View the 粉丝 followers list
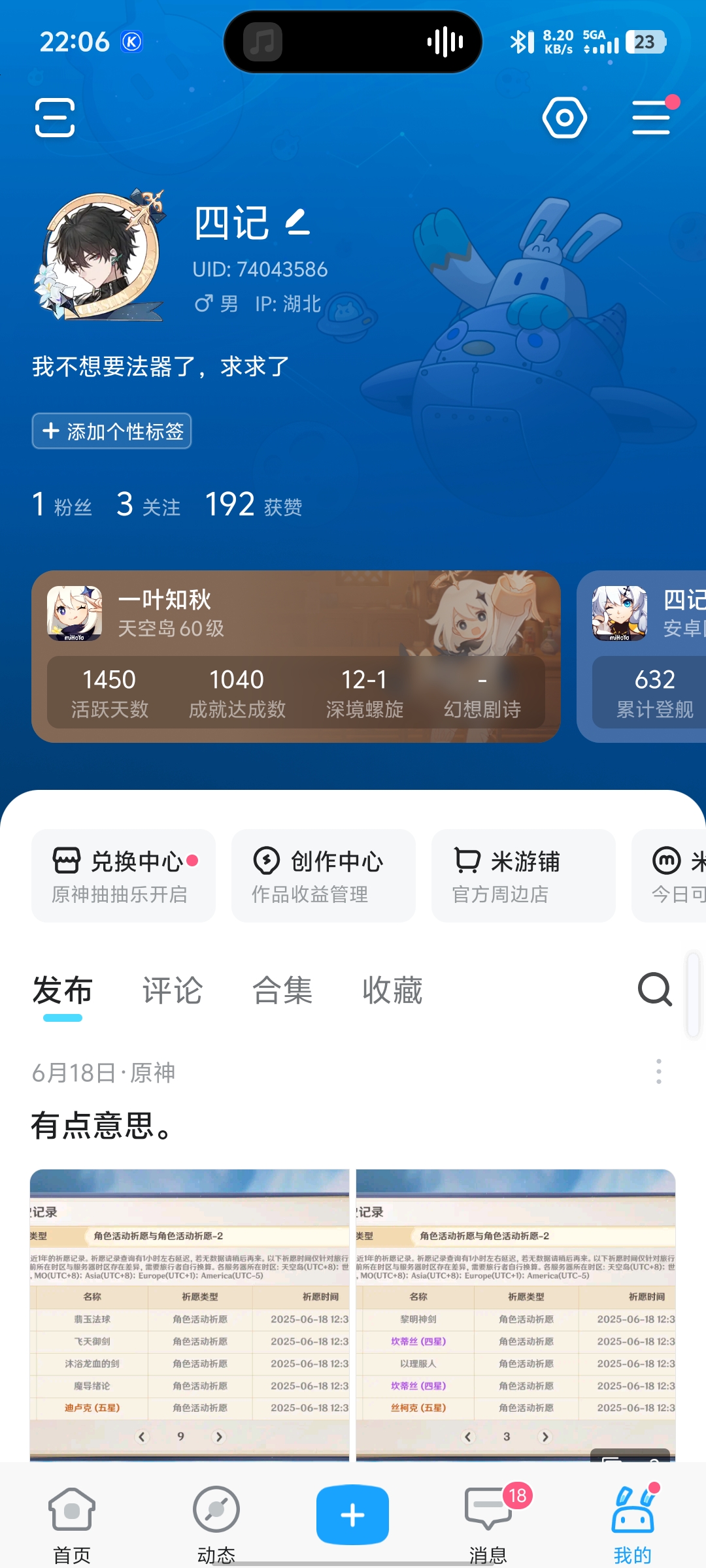The width and height of the screenshot is (706, 1568). (63, 505)
